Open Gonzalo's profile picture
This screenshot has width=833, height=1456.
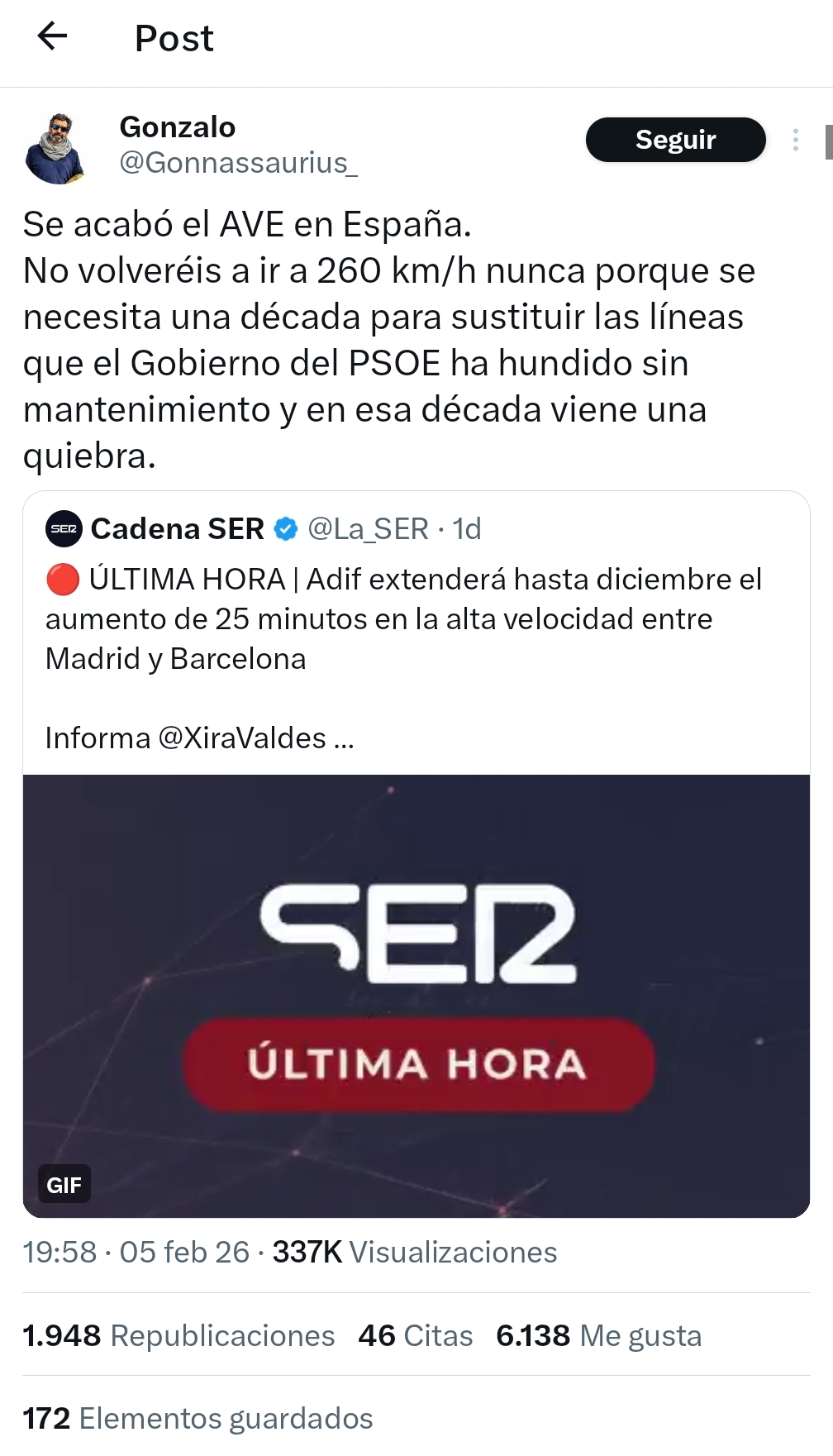click(56, 147)
